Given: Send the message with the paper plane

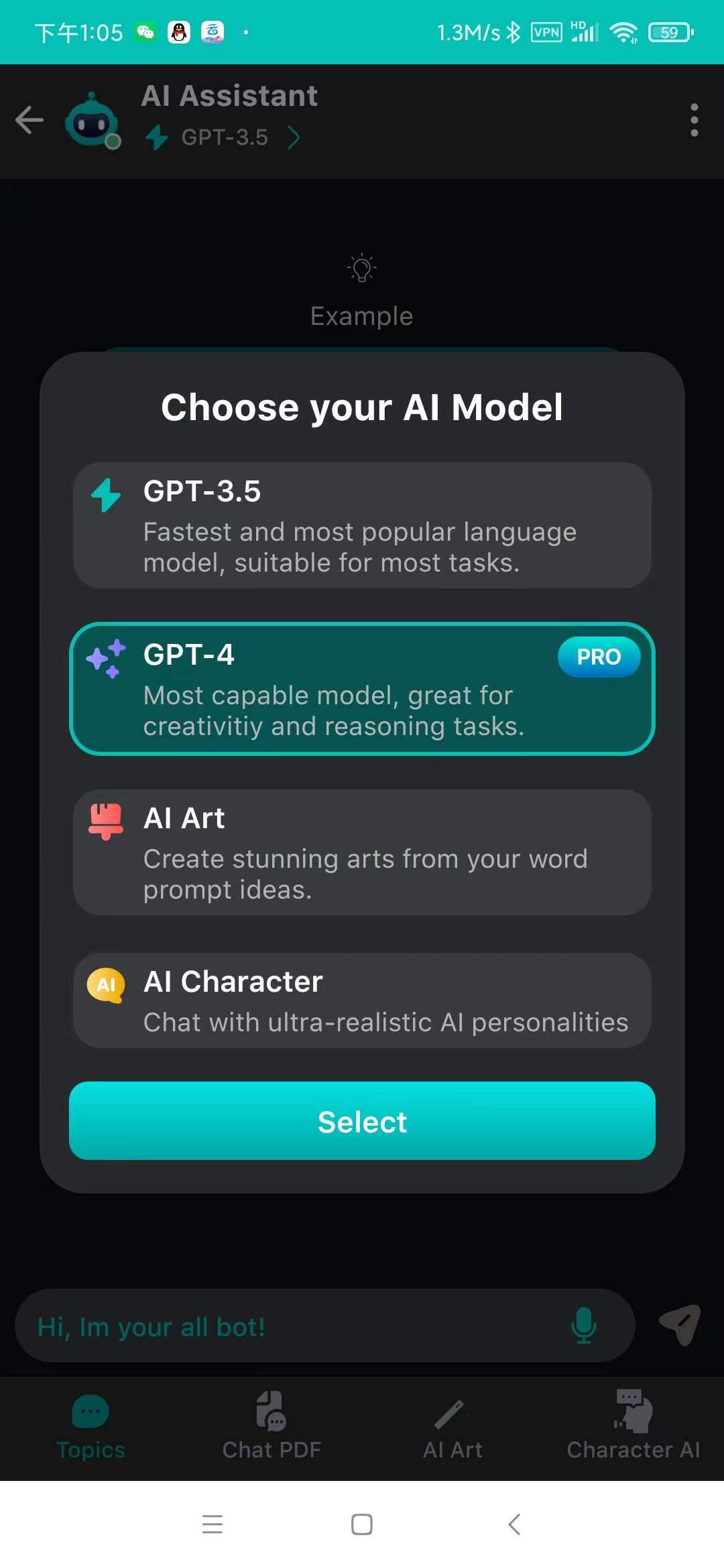Looking at the screenshot, I should click(680, 1325).
